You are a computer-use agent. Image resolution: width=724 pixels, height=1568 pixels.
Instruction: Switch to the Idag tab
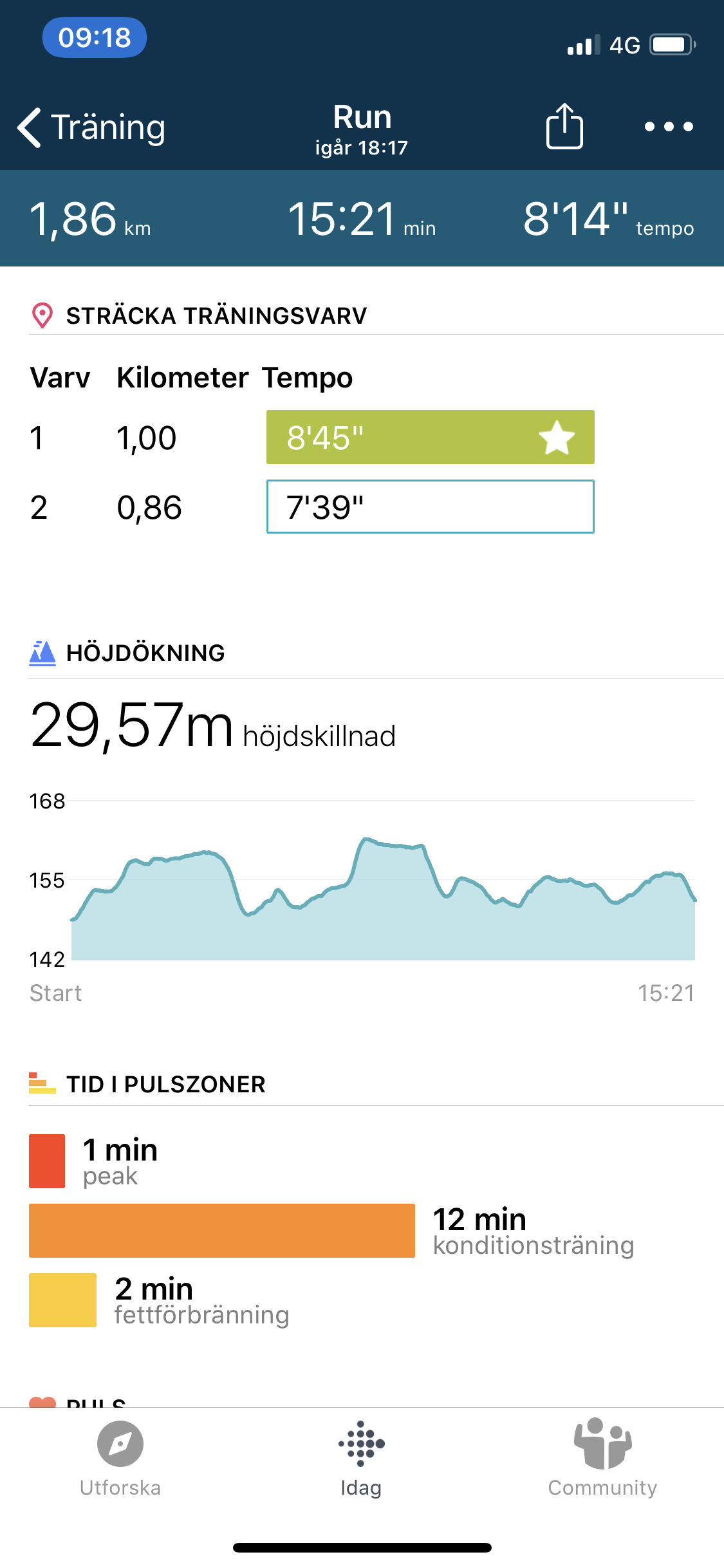pos(361,1459)
